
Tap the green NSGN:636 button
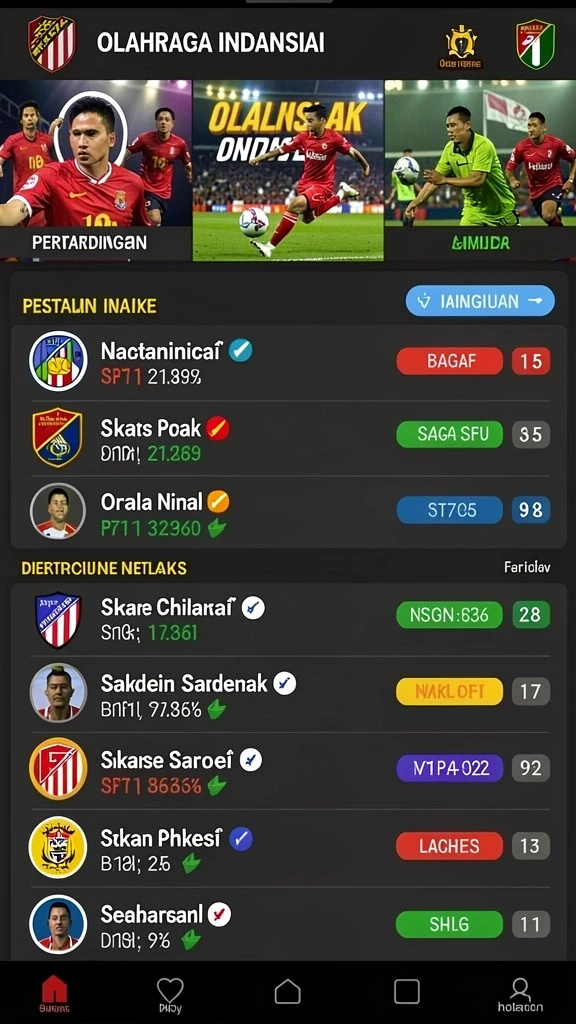pyautogui.click(x=449, y=615)
